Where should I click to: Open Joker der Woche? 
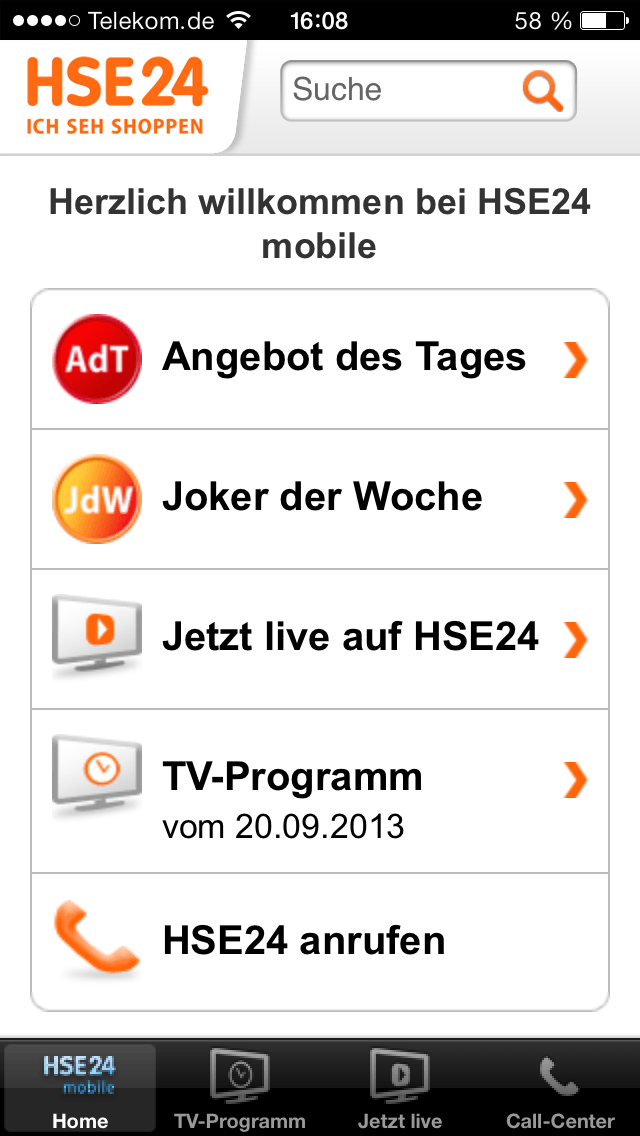pyautogui.click(x=320, y=499)
